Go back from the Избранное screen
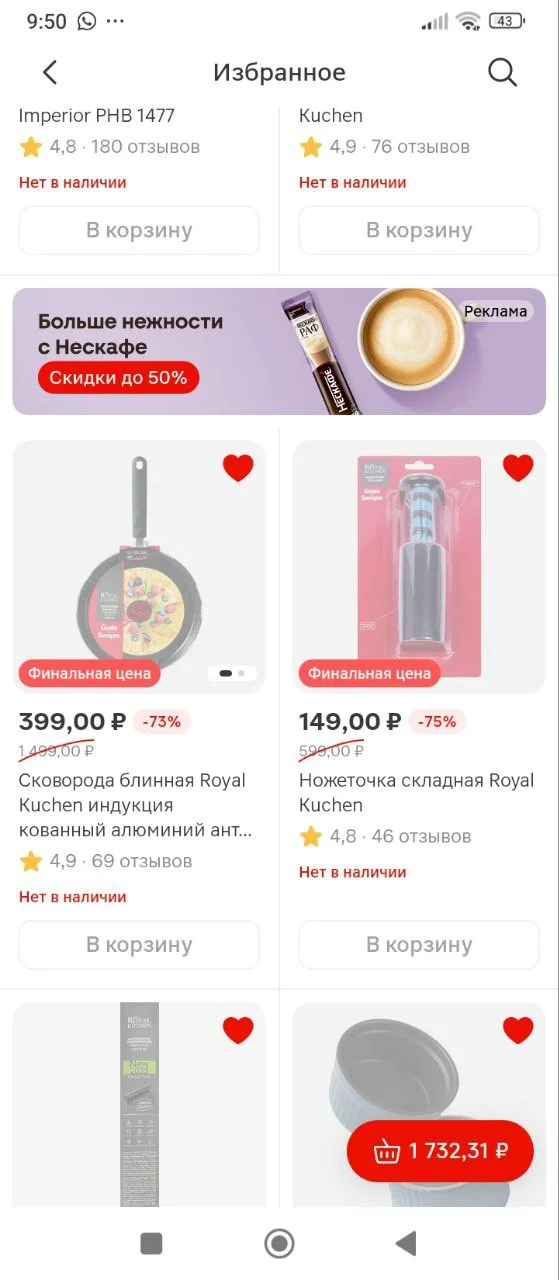This screenshot has width=559, height=1280. click(50, 72)
